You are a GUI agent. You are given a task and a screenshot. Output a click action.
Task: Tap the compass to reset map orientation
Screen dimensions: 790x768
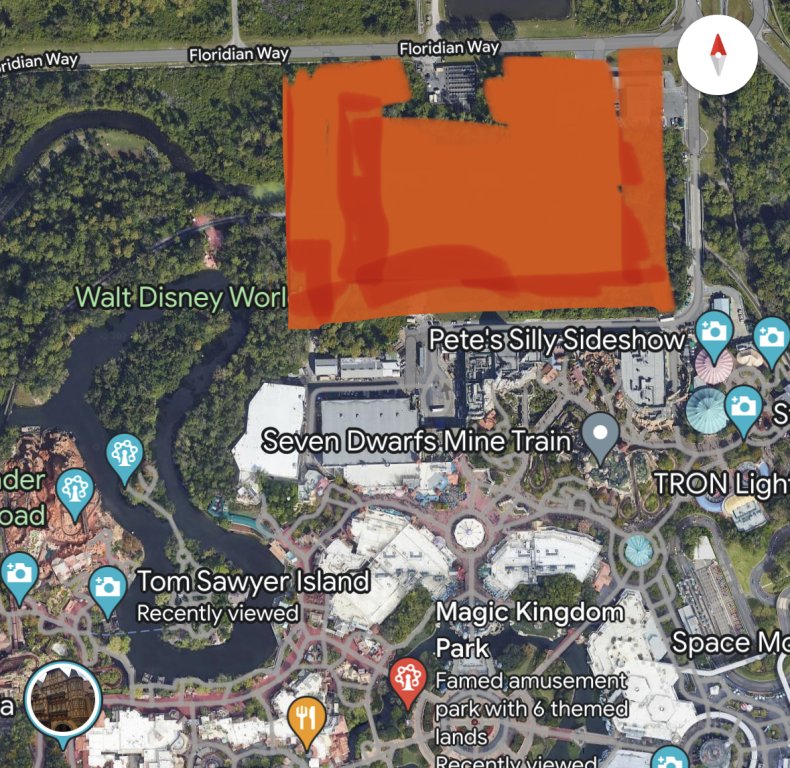pyautogui.click(x=717, y=55)
